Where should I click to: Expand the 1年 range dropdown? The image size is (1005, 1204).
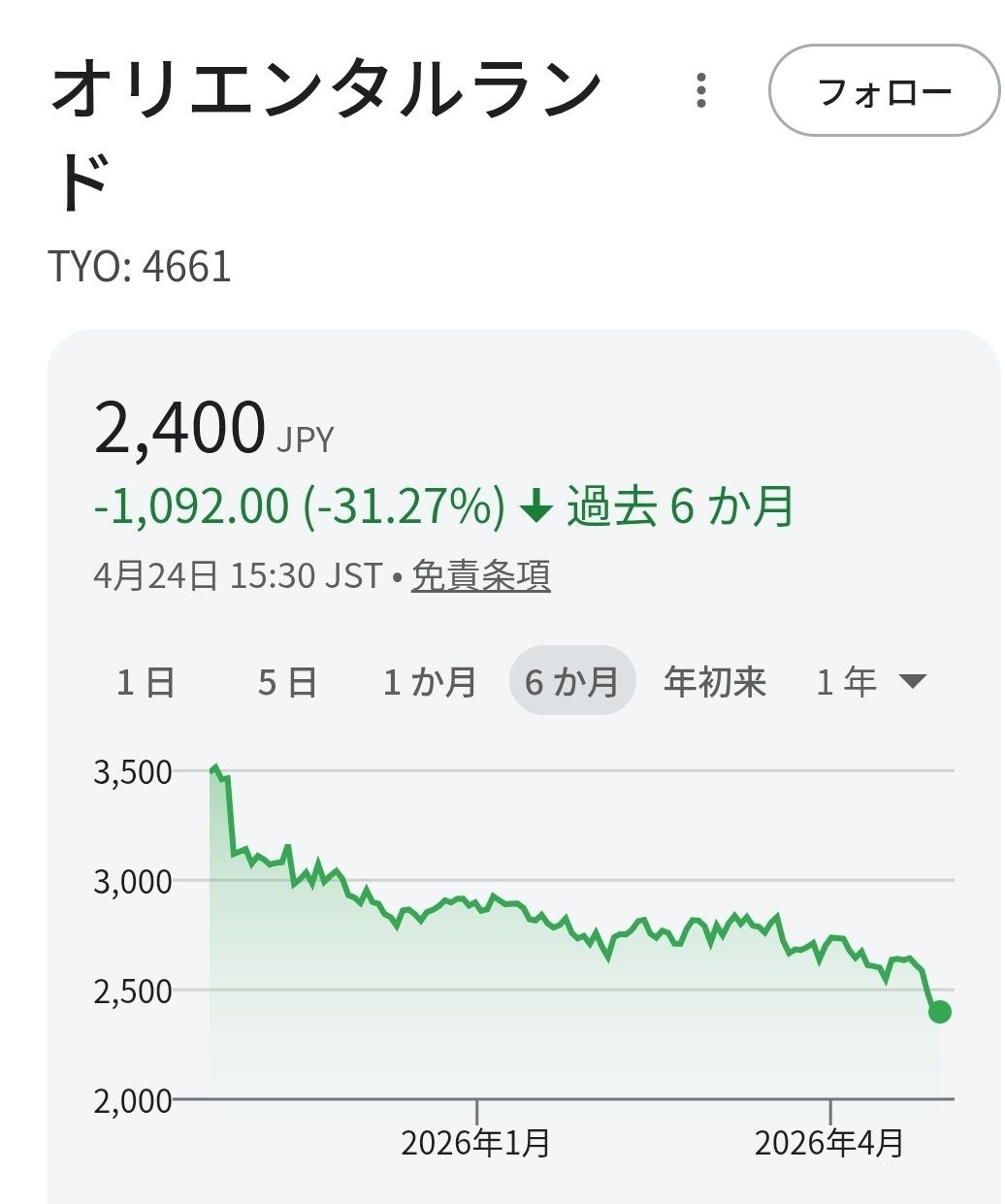[870, 682]
